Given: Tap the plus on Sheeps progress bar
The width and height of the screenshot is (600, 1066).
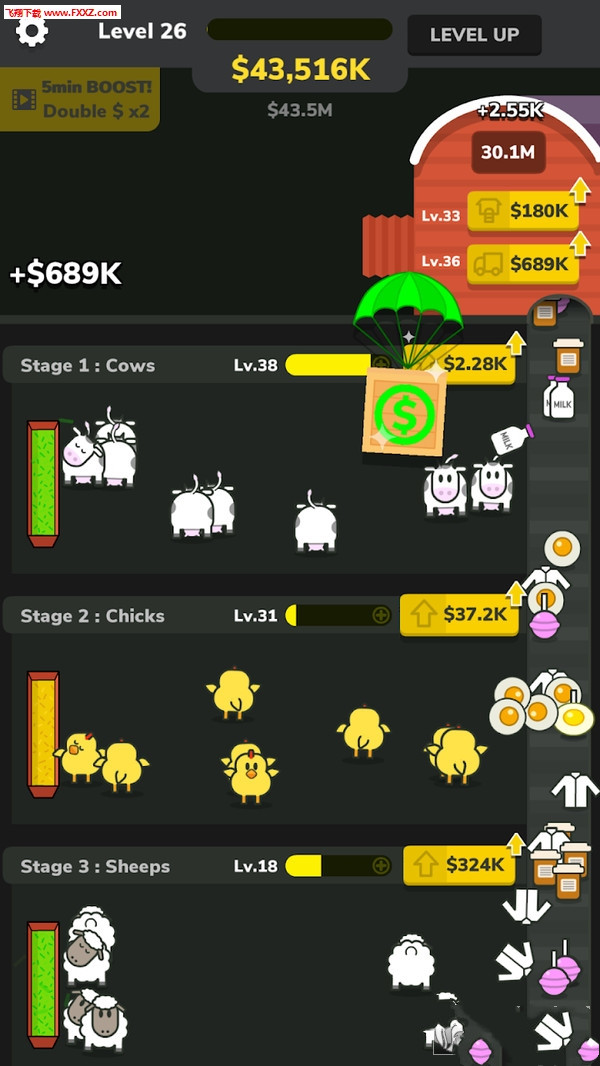Looking at the screenshot, I should [x=381, y=865].
